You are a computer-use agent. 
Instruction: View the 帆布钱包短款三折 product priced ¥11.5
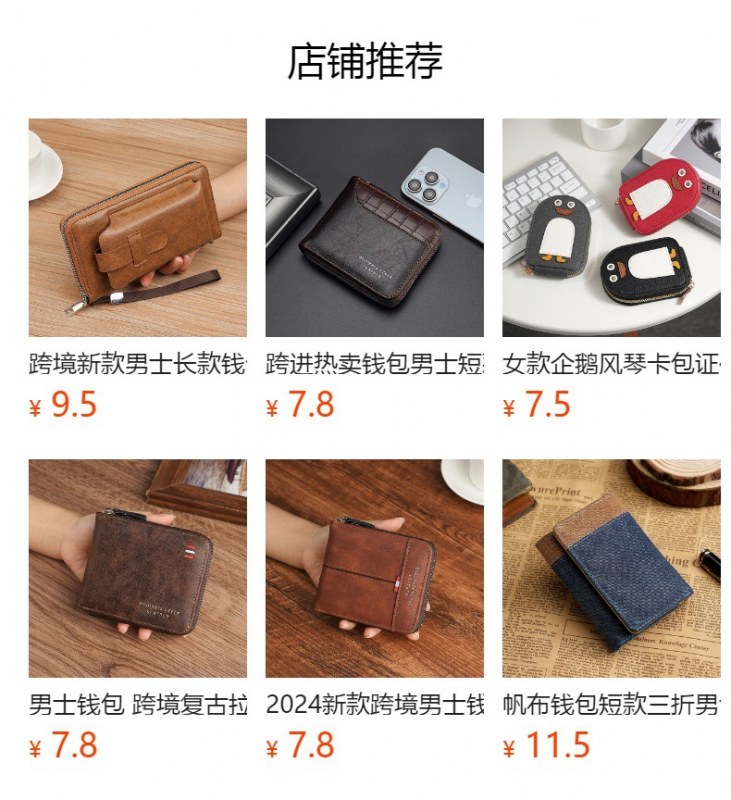pos(611,568)
